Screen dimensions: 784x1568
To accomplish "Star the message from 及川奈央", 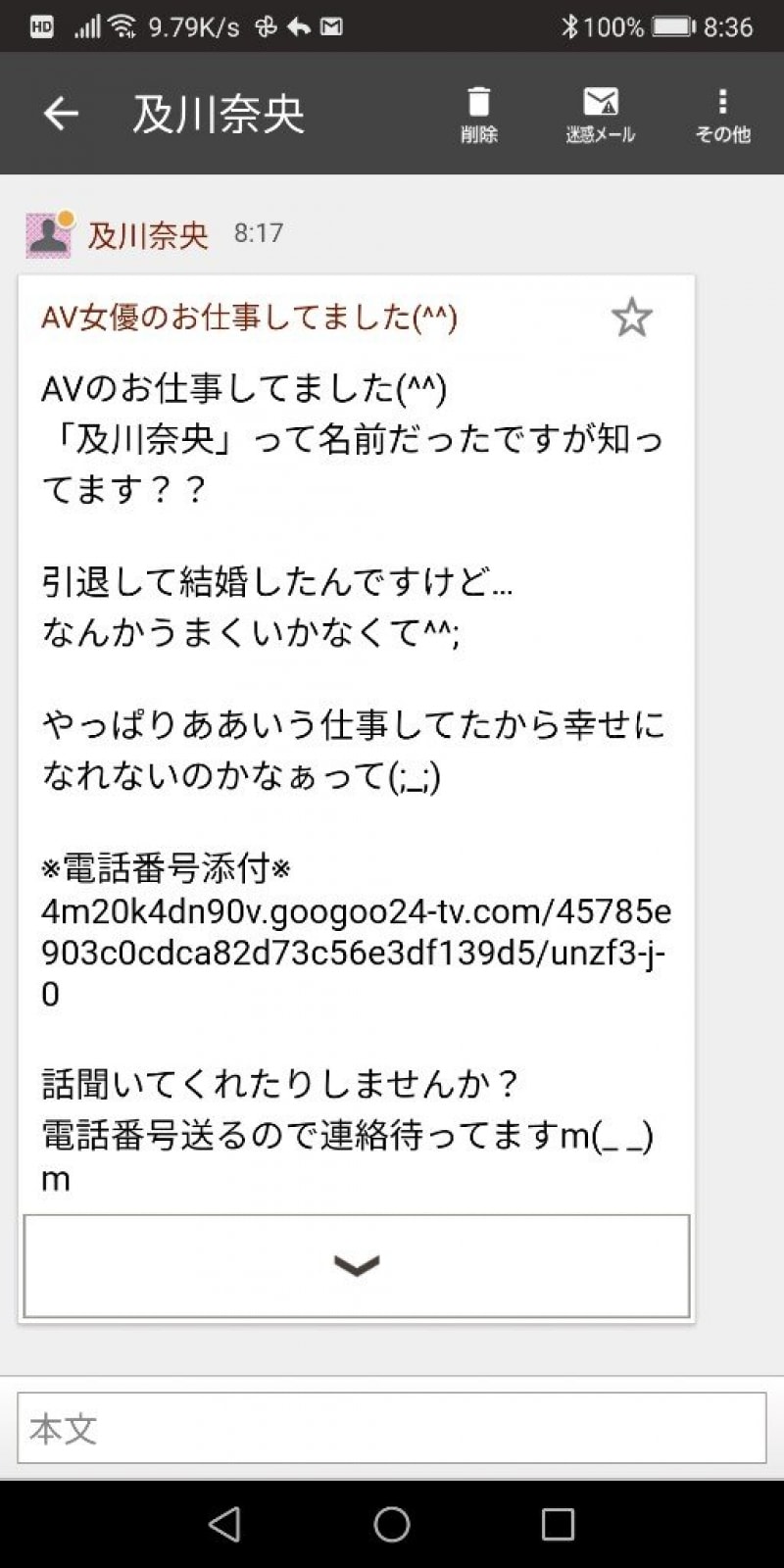I will (x=631, y=318).
